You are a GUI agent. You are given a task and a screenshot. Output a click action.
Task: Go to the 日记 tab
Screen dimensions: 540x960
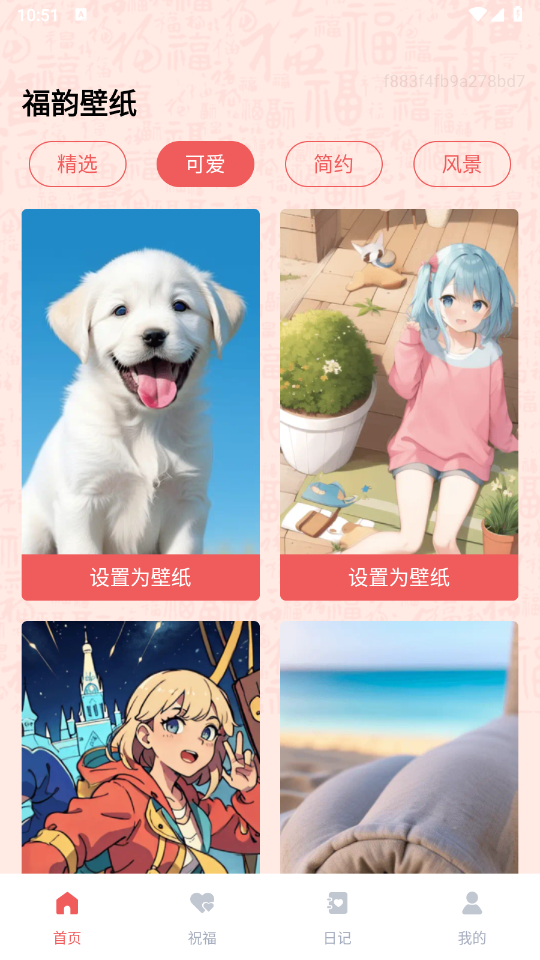click(337, 918)
